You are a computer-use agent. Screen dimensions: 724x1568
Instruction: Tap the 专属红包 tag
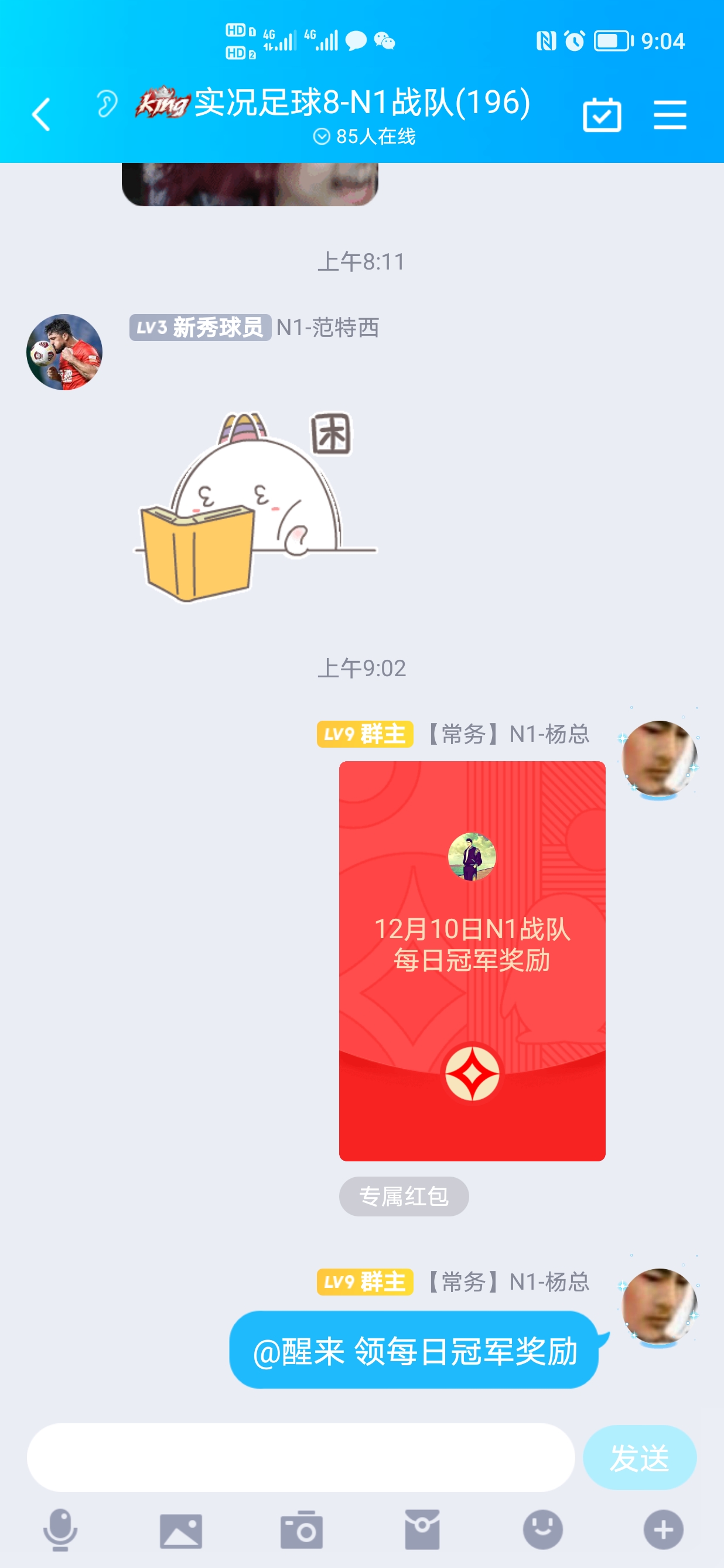pos(404,1196)
